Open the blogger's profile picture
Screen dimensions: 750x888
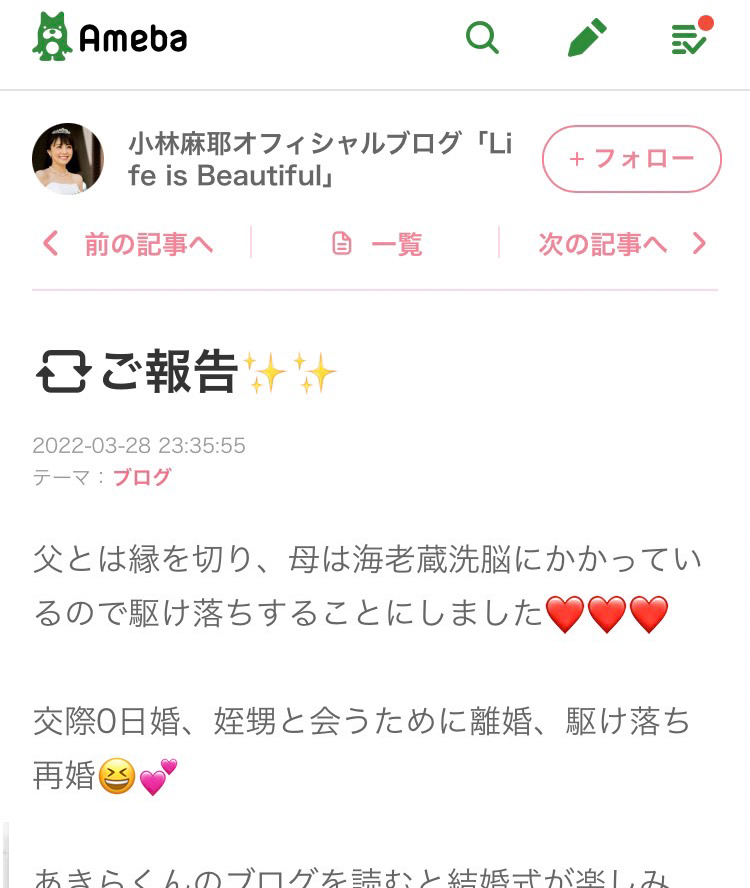tap(68, 159)
